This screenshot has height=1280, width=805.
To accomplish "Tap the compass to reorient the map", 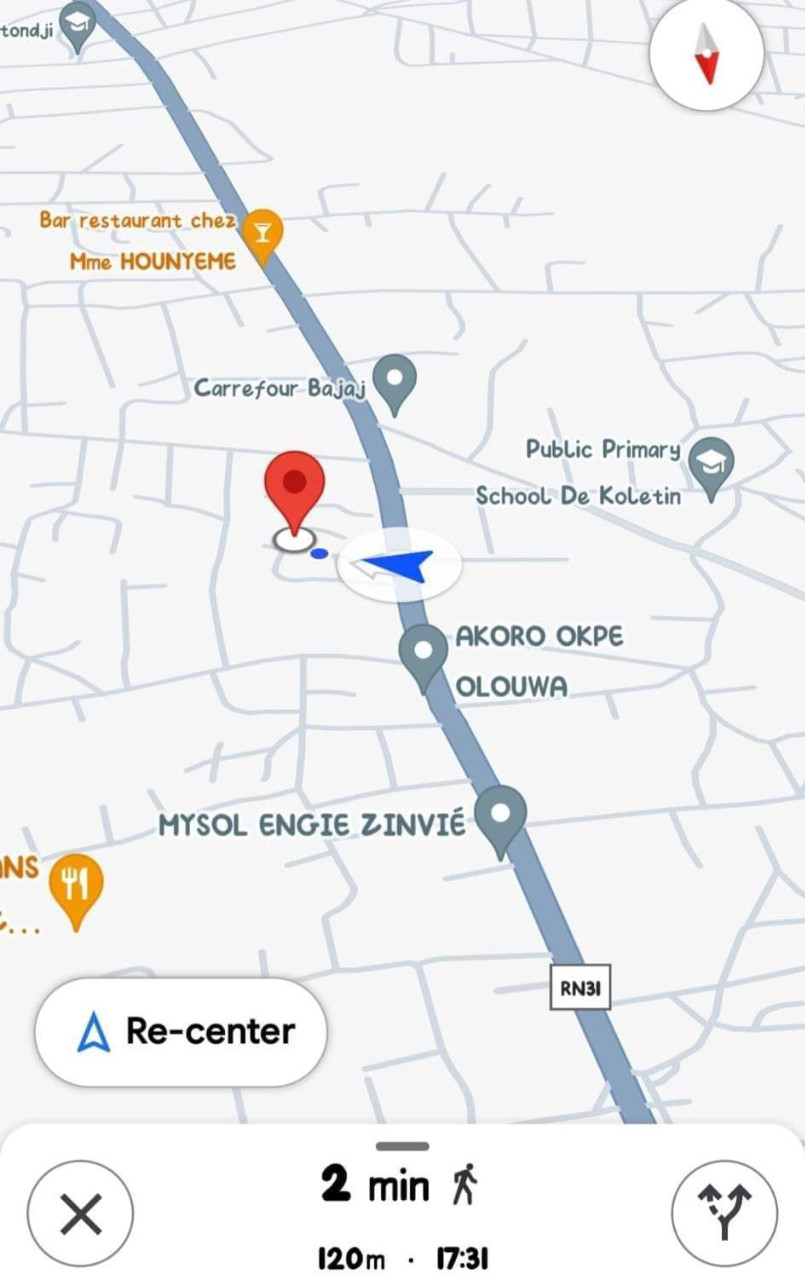I will point(707,53).
